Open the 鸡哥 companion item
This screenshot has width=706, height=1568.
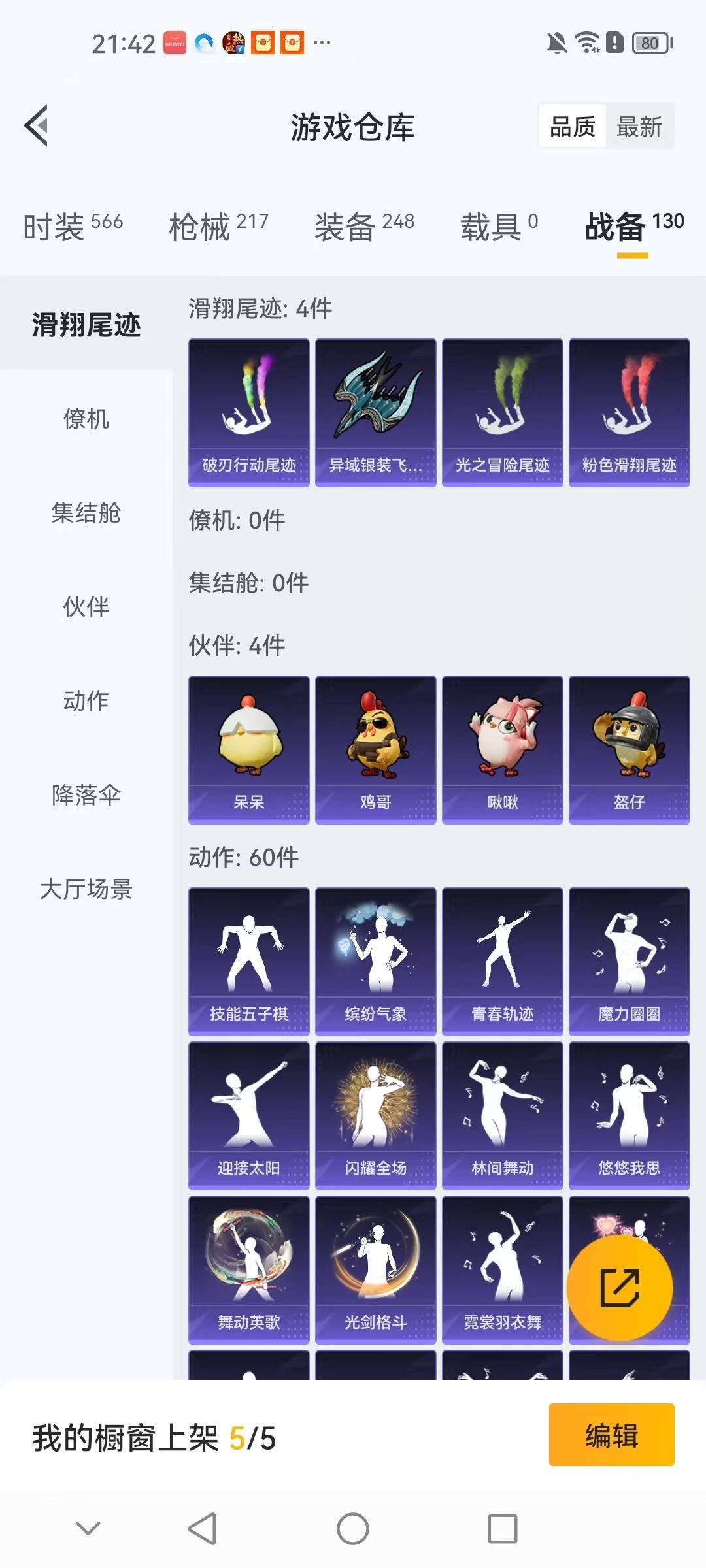point(375,749)
